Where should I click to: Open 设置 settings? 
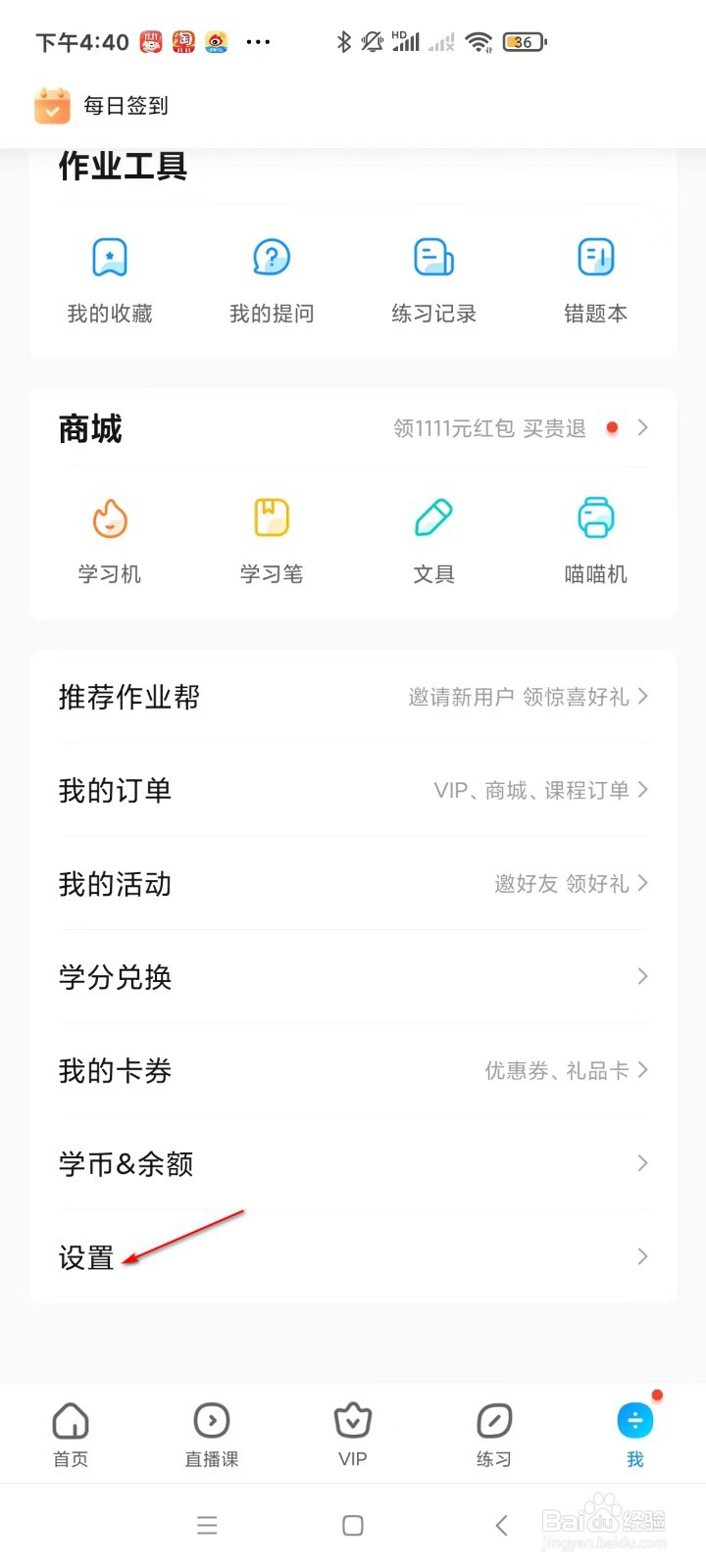[x=353, y=1257]
